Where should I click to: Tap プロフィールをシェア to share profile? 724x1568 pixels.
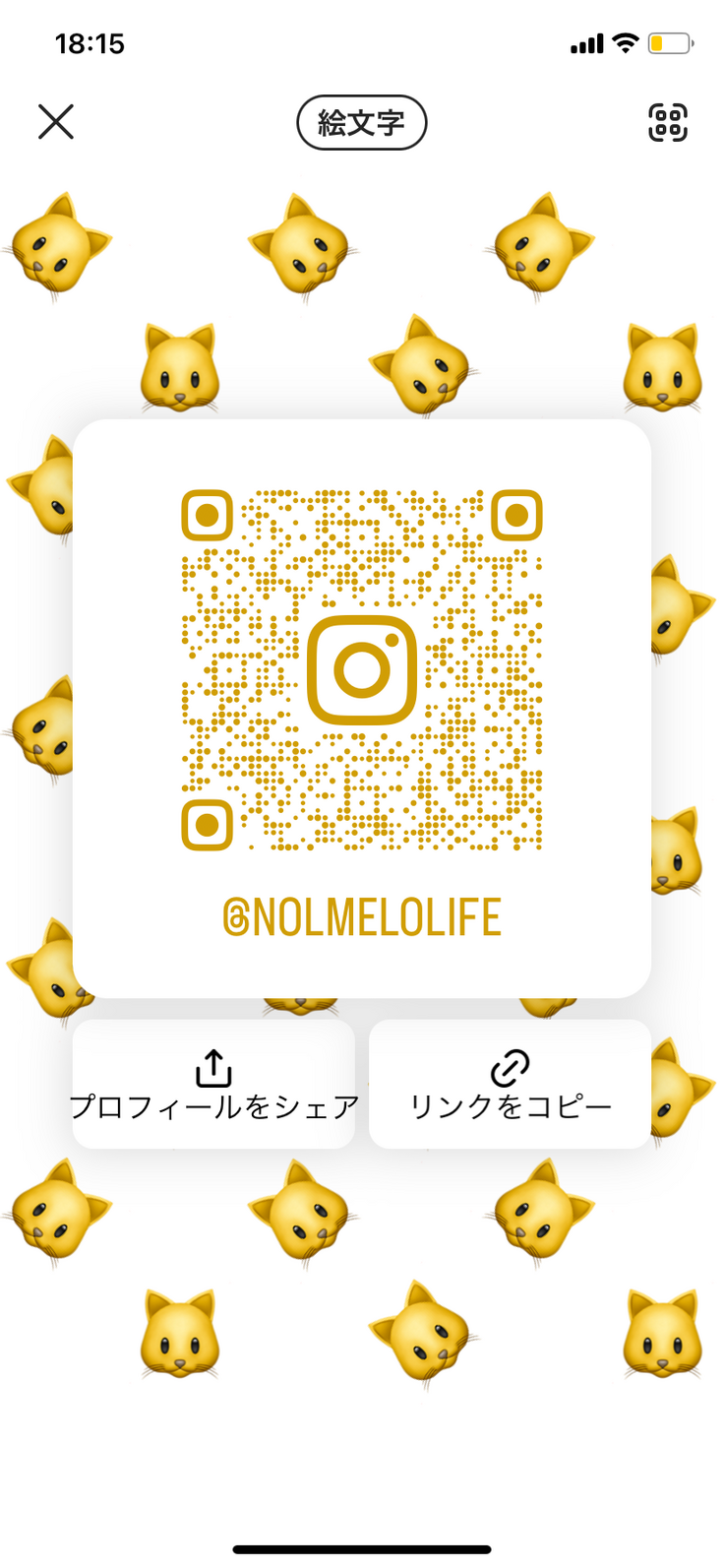[x=213, y=1084]
